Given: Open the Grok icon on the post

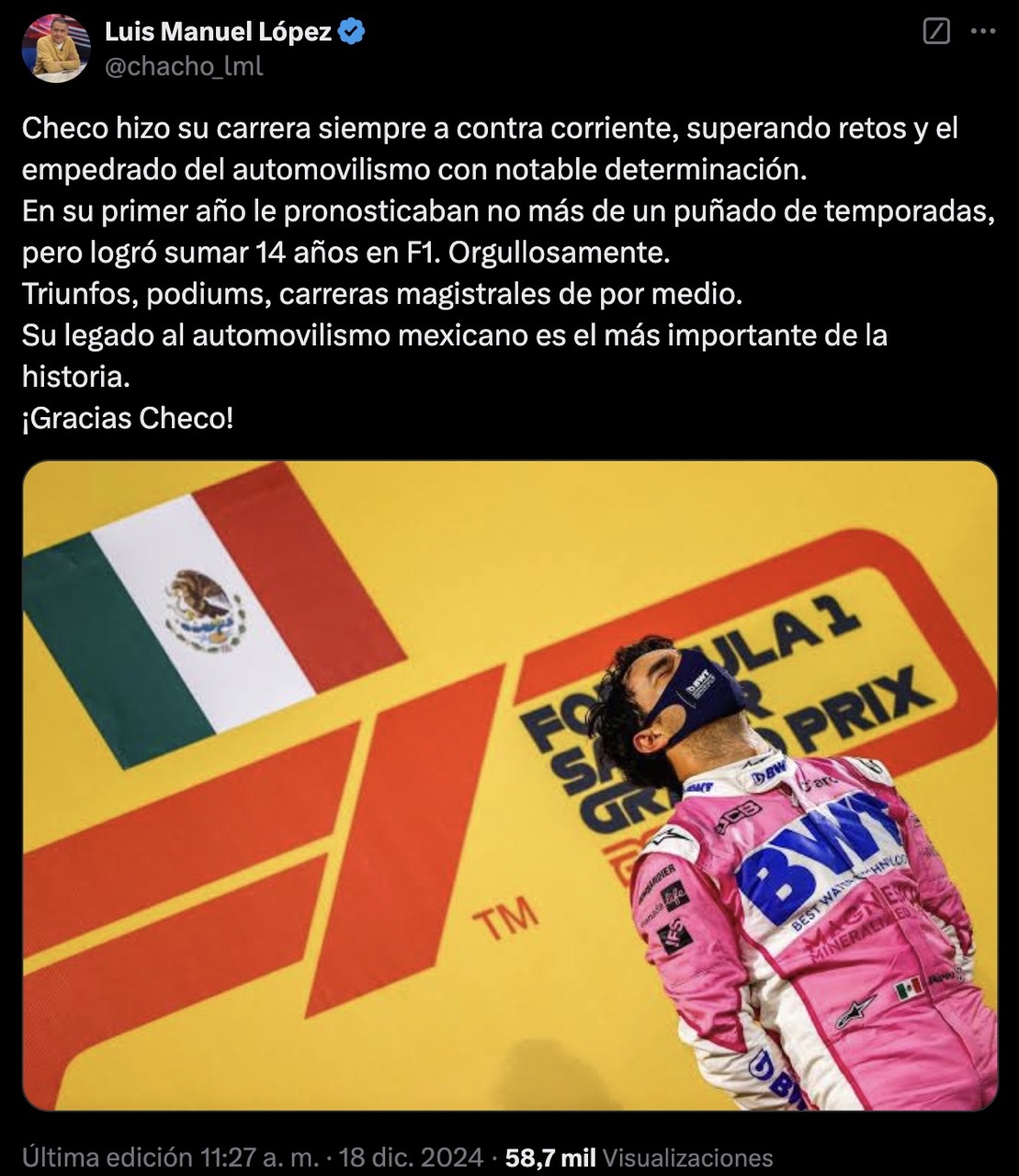Looking at the screenshot, I should (935, 32).
